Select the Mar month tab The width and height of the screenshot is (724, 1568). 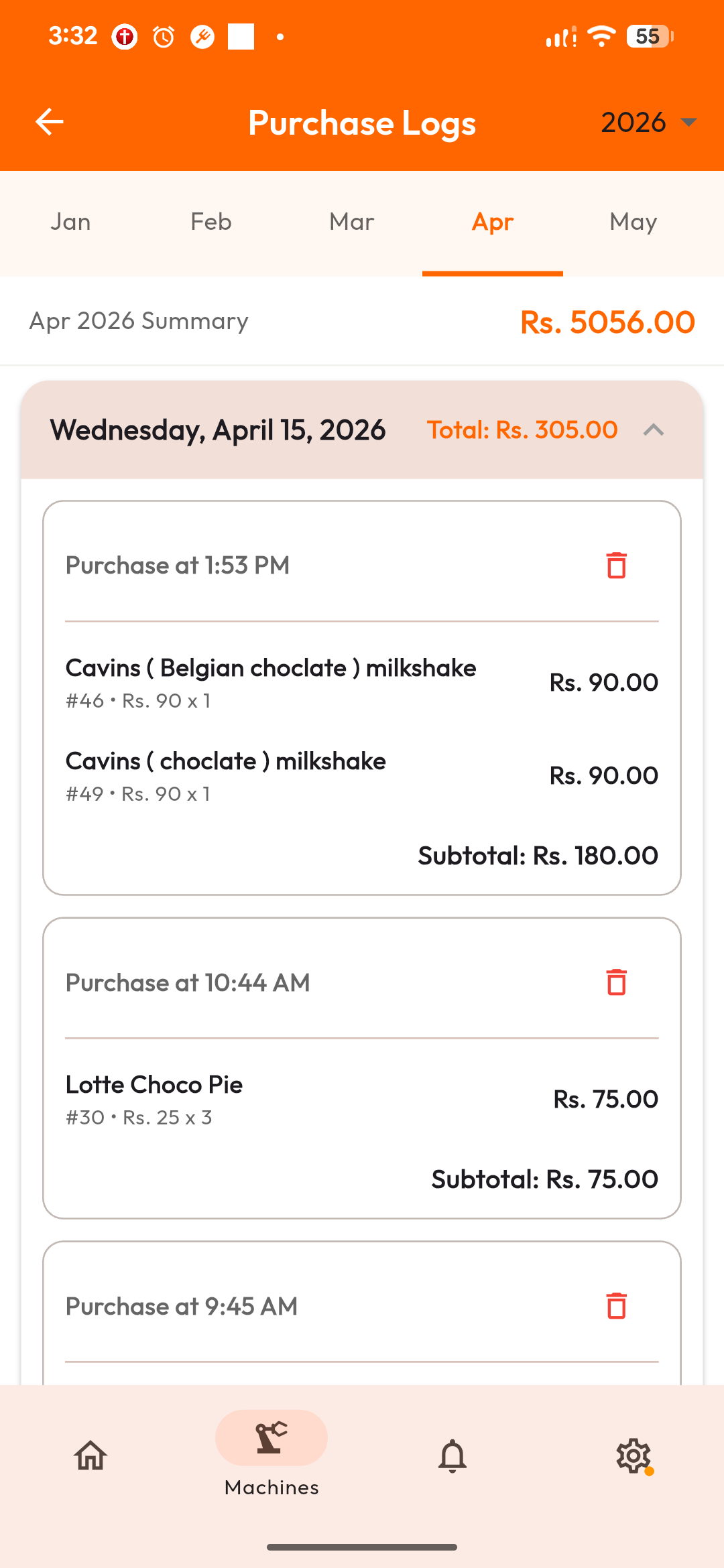click(351, 221)
